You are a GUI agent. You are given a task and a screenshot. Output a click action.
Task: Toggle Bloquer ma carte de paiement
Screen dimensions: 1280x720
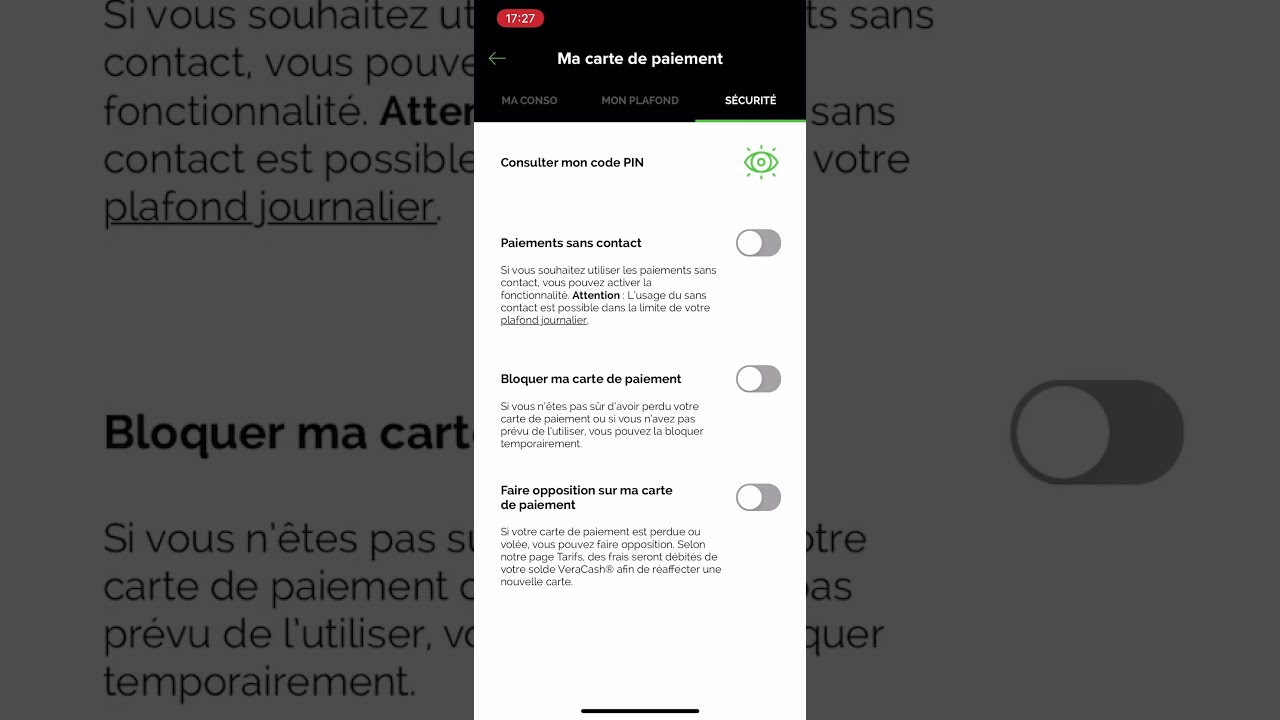click(x=758, y=379)
